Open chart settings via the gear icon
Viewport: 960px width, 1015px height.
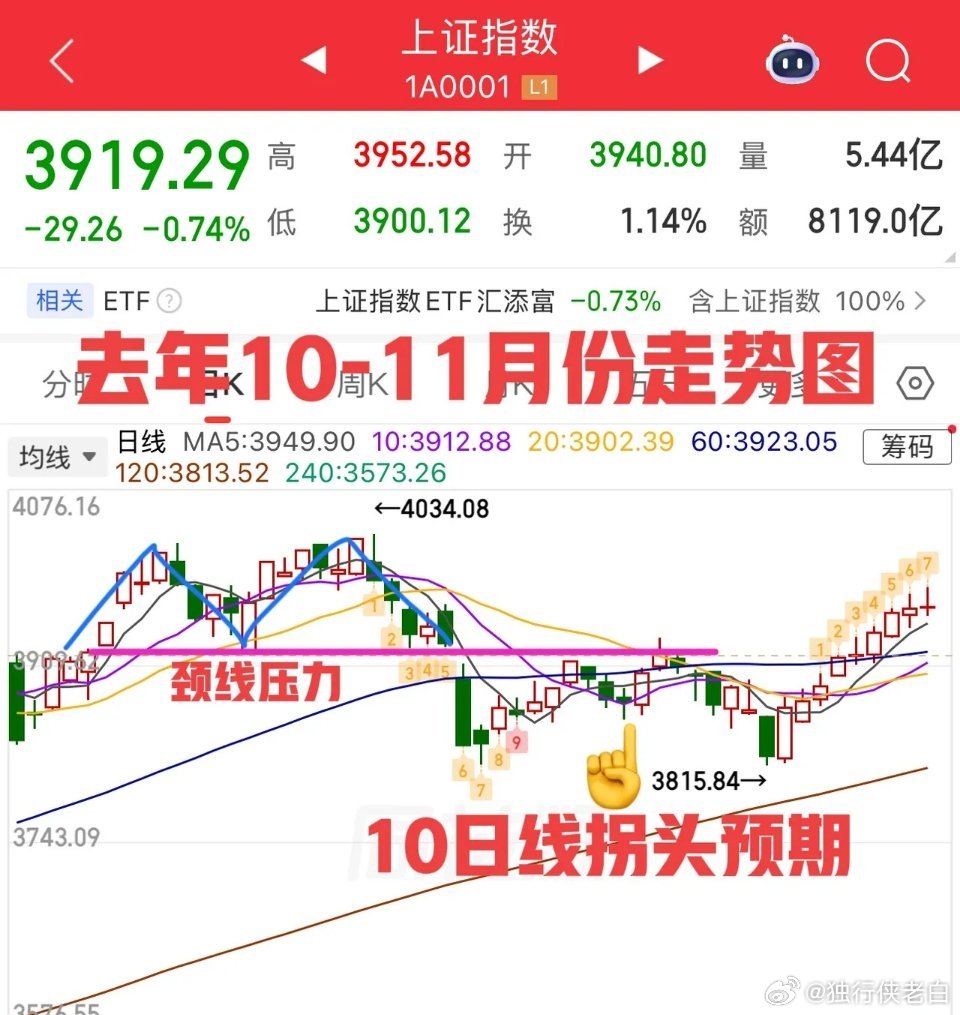pyautogui.click(x=916, y=382)
